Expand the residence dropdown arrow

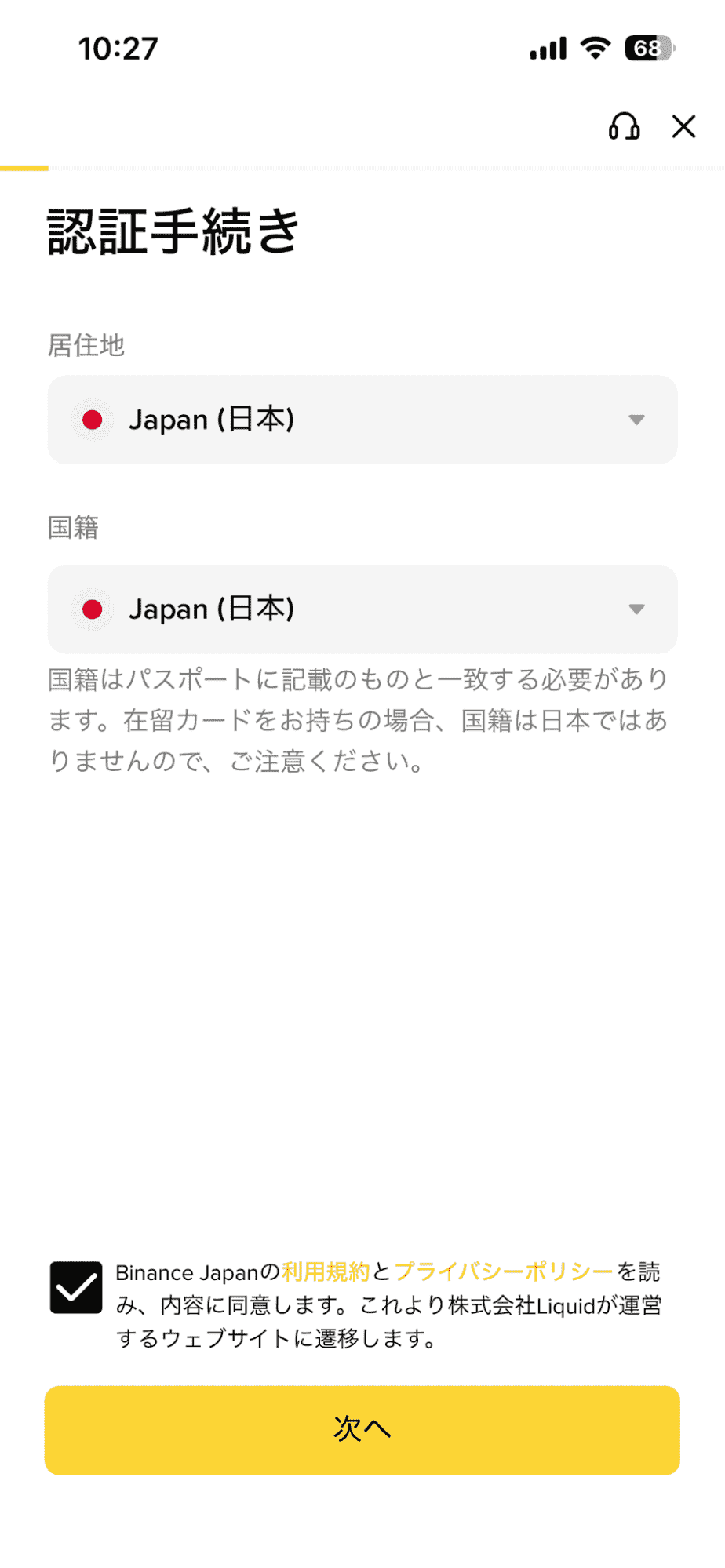coord(637,420)
